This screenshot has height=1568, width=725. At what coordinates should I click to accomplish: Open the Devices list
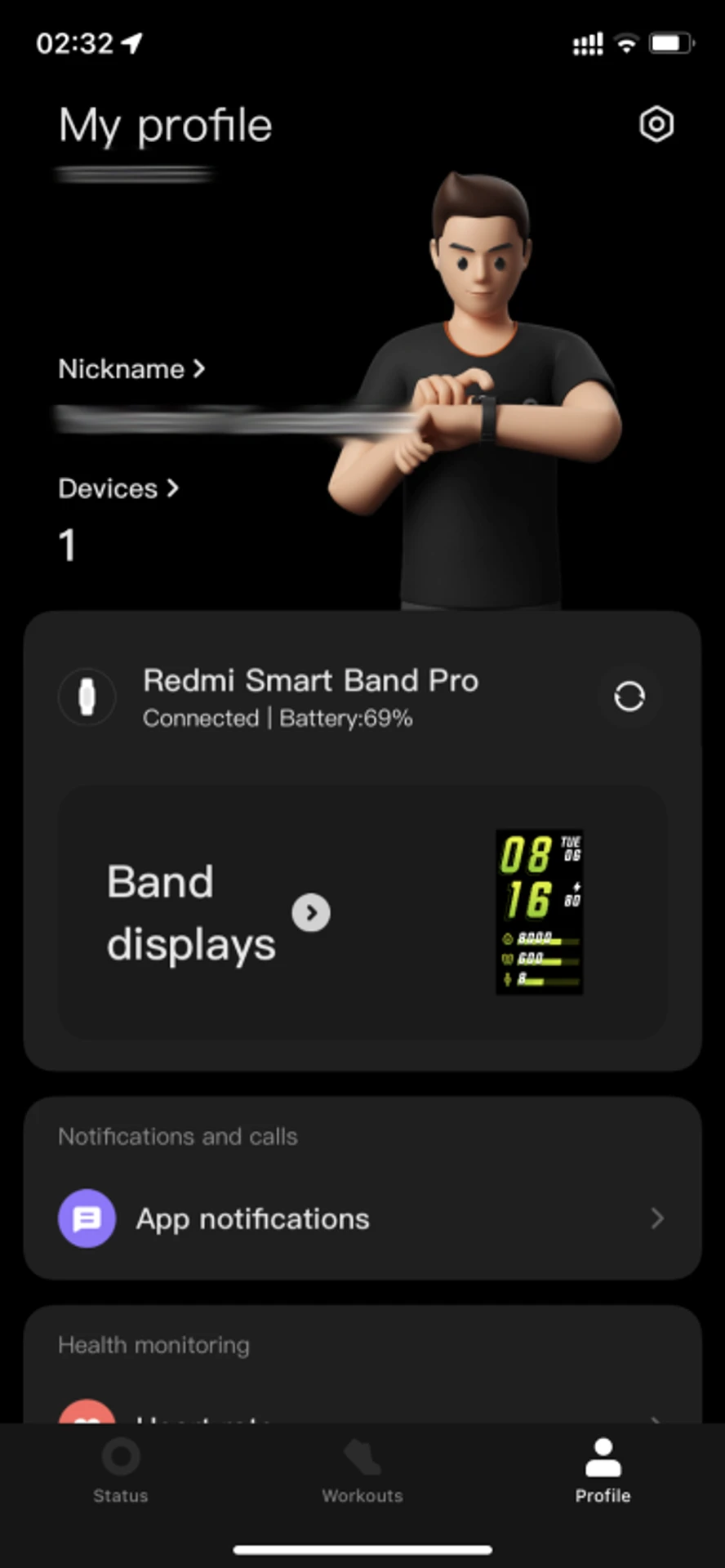pyautogui.click(x=118, y=488)
